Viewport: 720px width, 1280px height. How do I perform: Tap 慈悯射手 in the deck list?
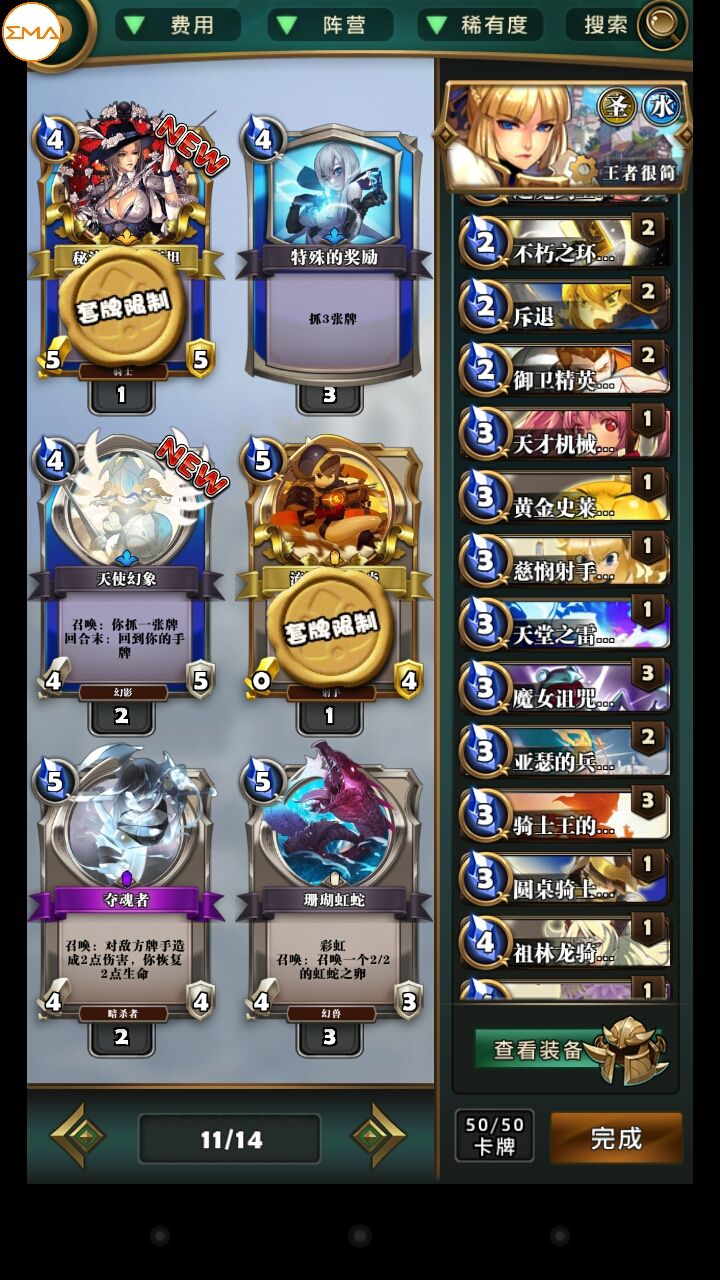(x=565, y=560)
